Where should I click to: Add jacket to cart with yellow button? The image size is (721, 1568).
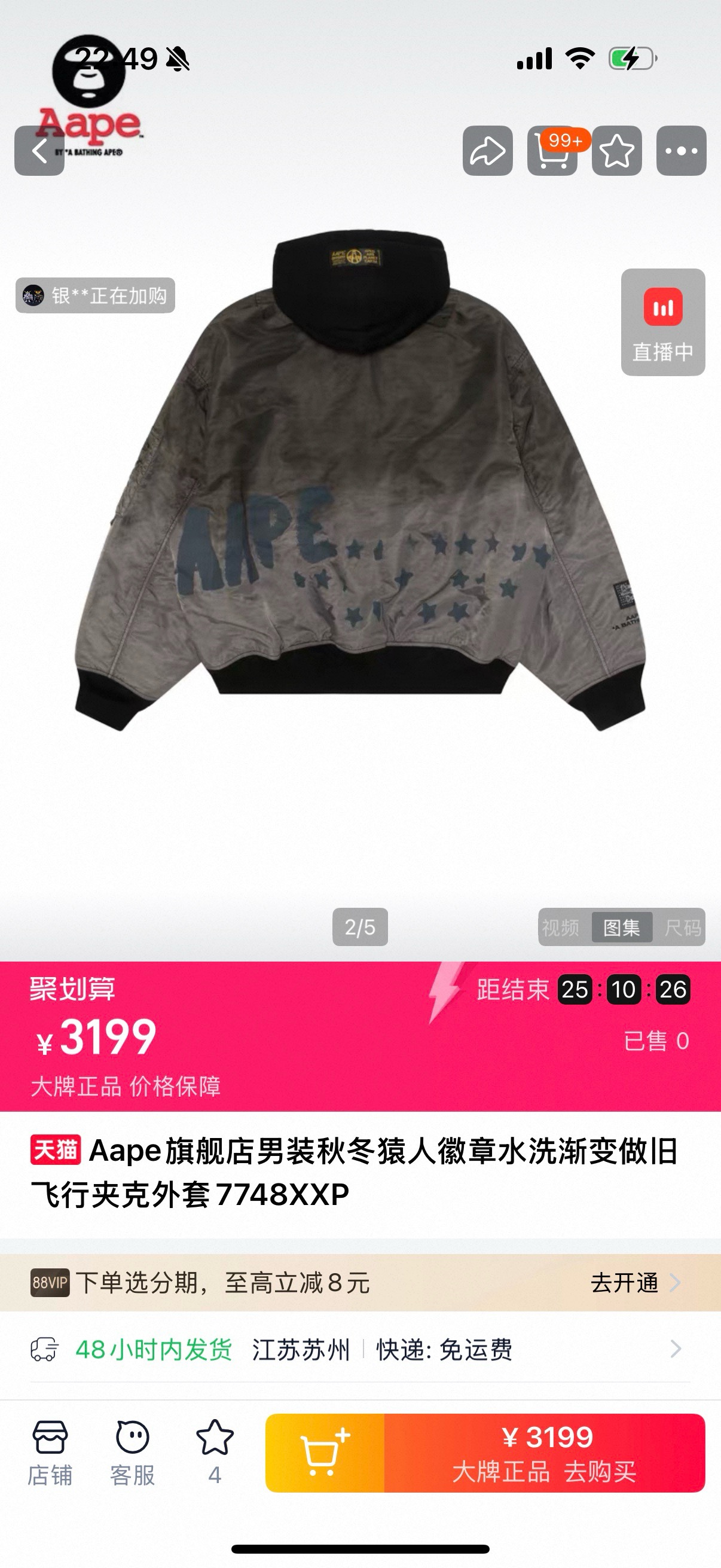pyautogui.click(x=325, y=1453)
